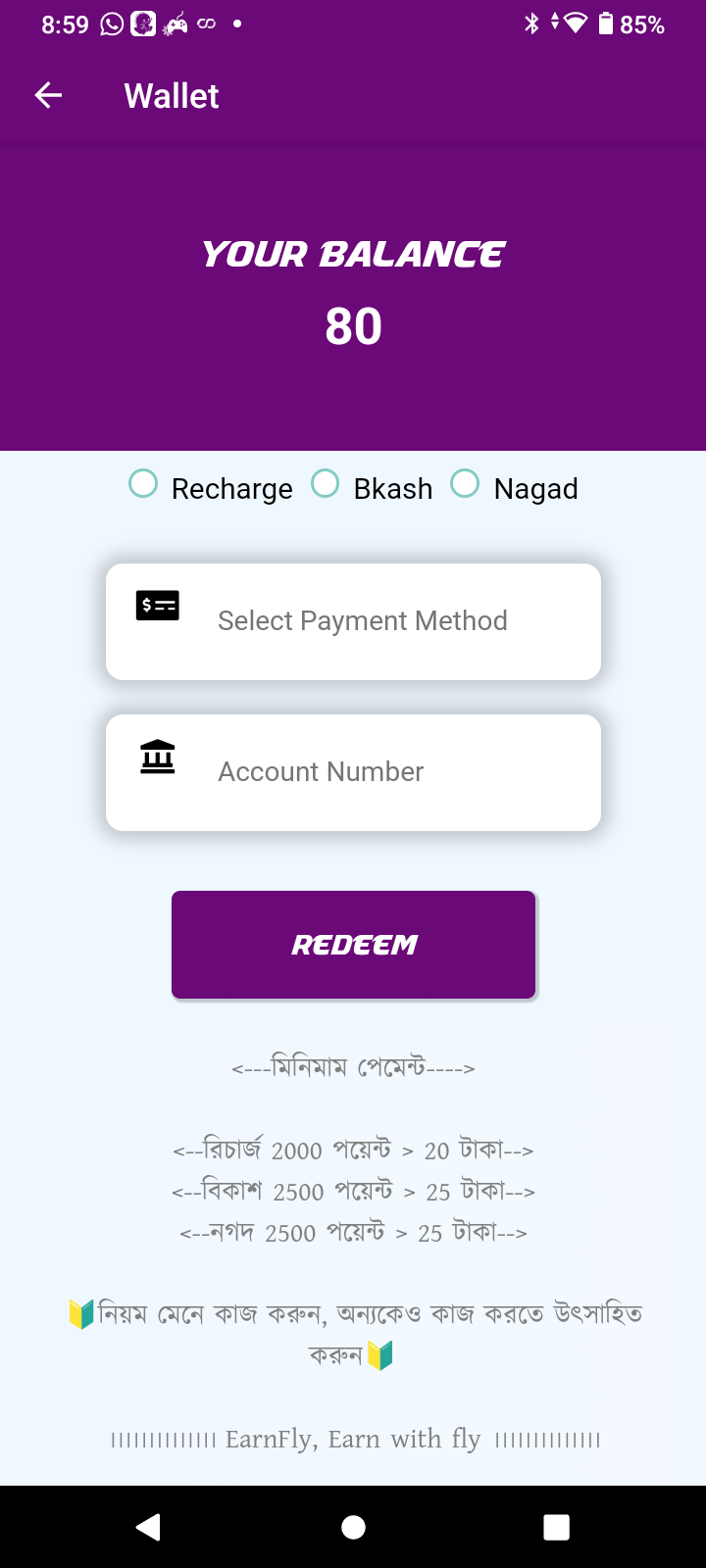Viewport: 706px width, 1568px height.
Task: Pick the Nagad radio option
Action: (x=465, y=484)
